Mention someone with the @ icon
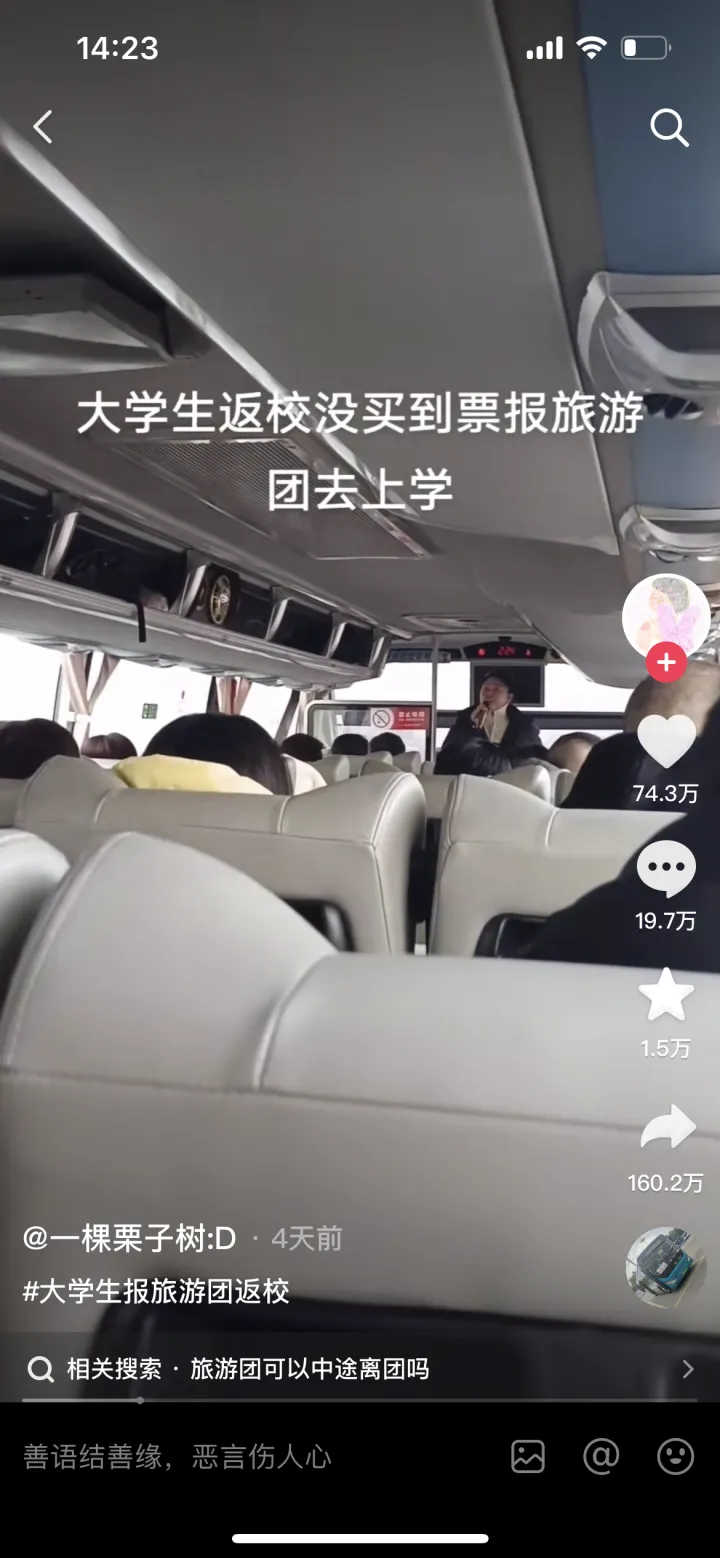This screenshot has width=720, height=1558. 601,1456
